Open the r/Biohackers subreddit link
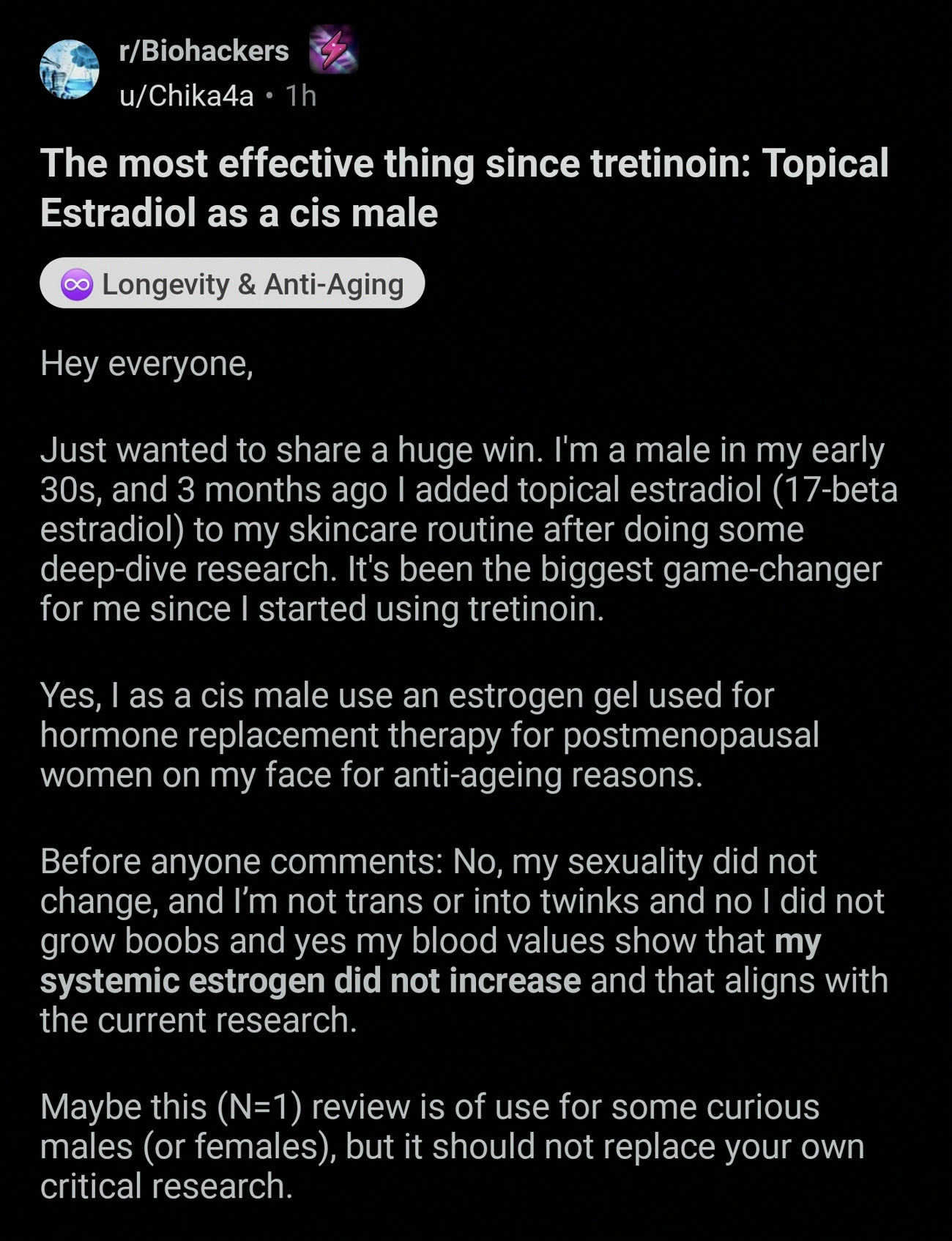 (x=204, y=51)
